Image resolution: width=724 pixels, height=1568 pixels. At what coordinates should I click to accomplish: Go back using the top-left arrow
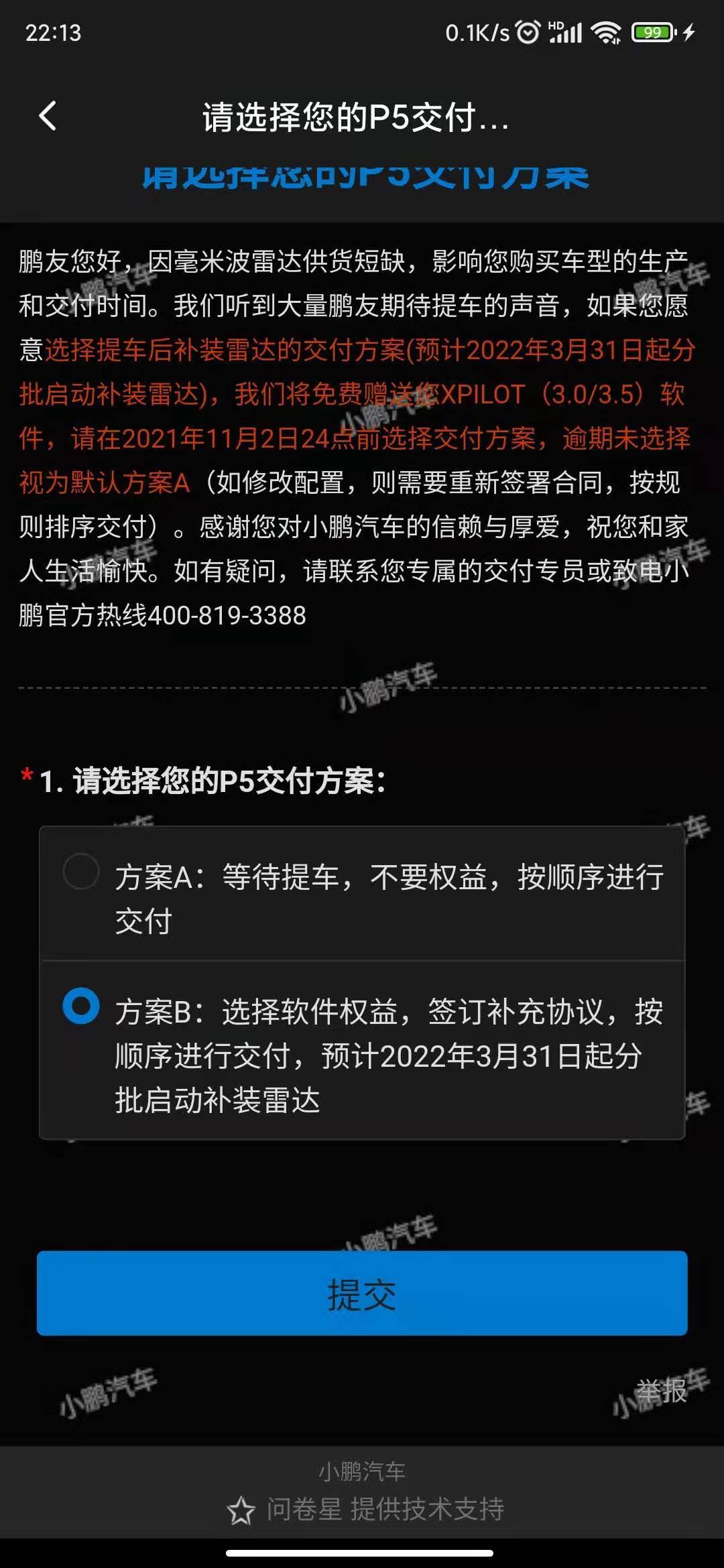(48, 116)
